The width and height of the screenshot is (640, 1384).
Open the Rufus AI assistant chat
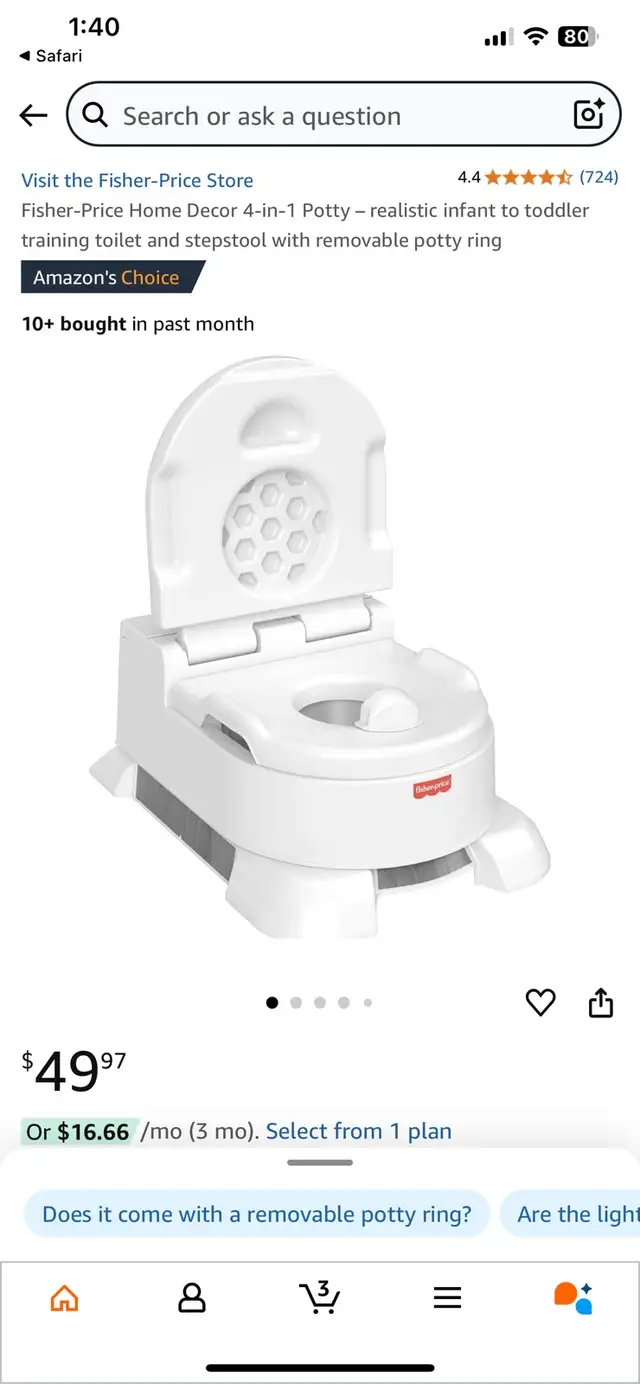tap(574, 1298)
